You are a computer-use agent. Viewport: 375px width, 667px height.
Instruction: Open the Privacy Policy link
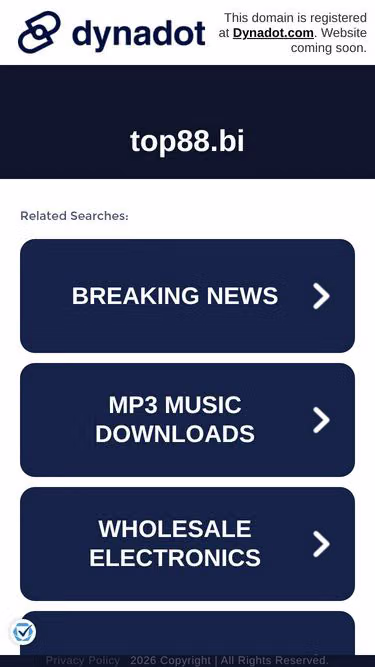coord(82,661)
